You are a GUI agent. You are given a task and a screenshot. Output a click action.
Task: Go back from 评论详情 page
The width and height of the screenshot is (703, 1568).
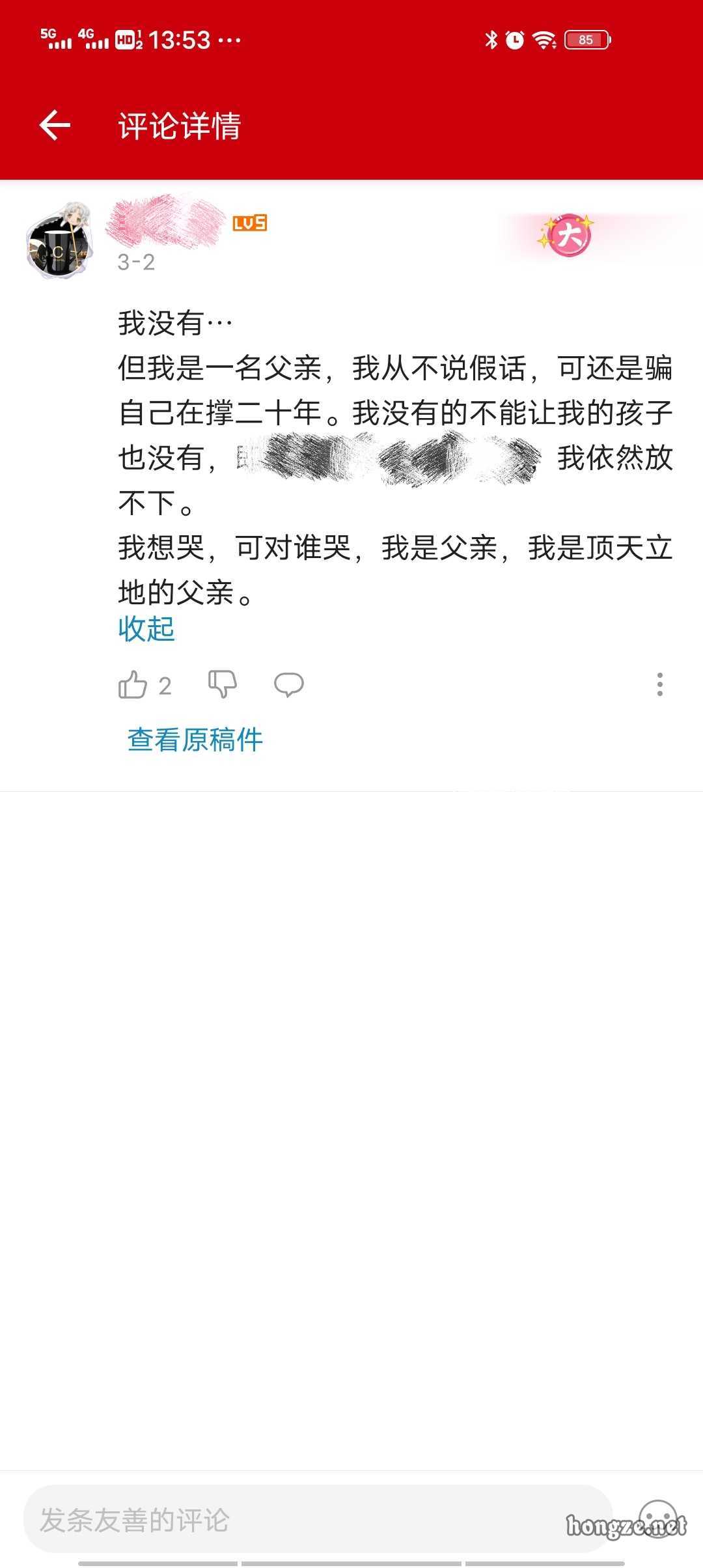55,125
